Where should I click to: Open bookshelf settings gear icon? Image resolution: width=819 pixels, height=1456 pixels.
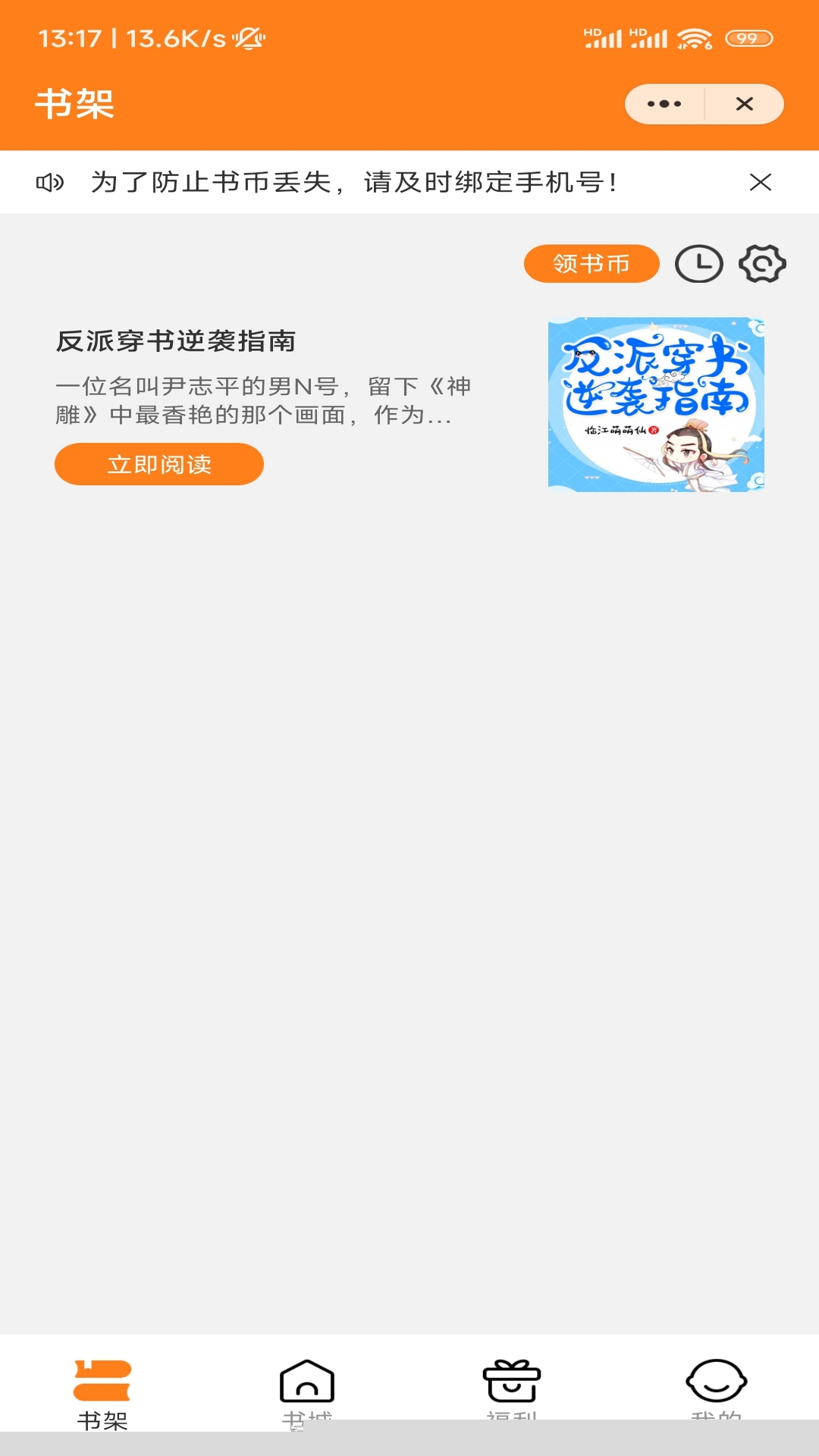pyautogui.click(x=762, y=264)
